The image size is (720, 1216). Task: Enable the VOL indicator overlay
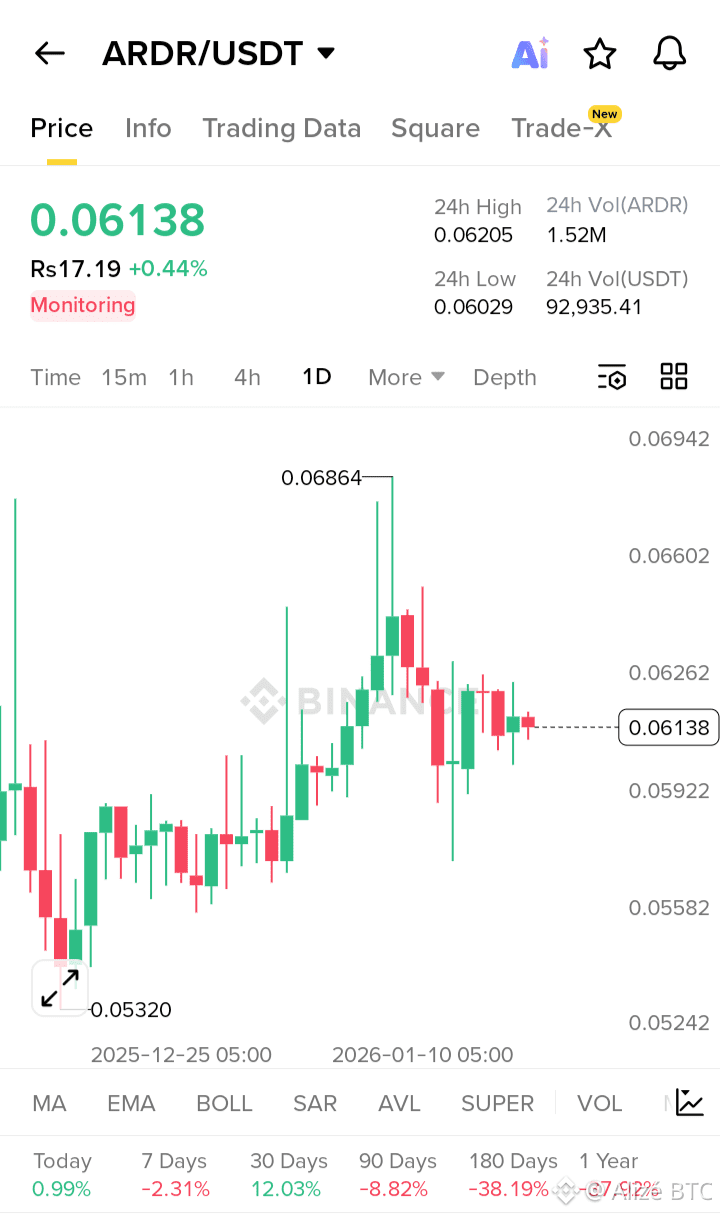[599, 1102]
